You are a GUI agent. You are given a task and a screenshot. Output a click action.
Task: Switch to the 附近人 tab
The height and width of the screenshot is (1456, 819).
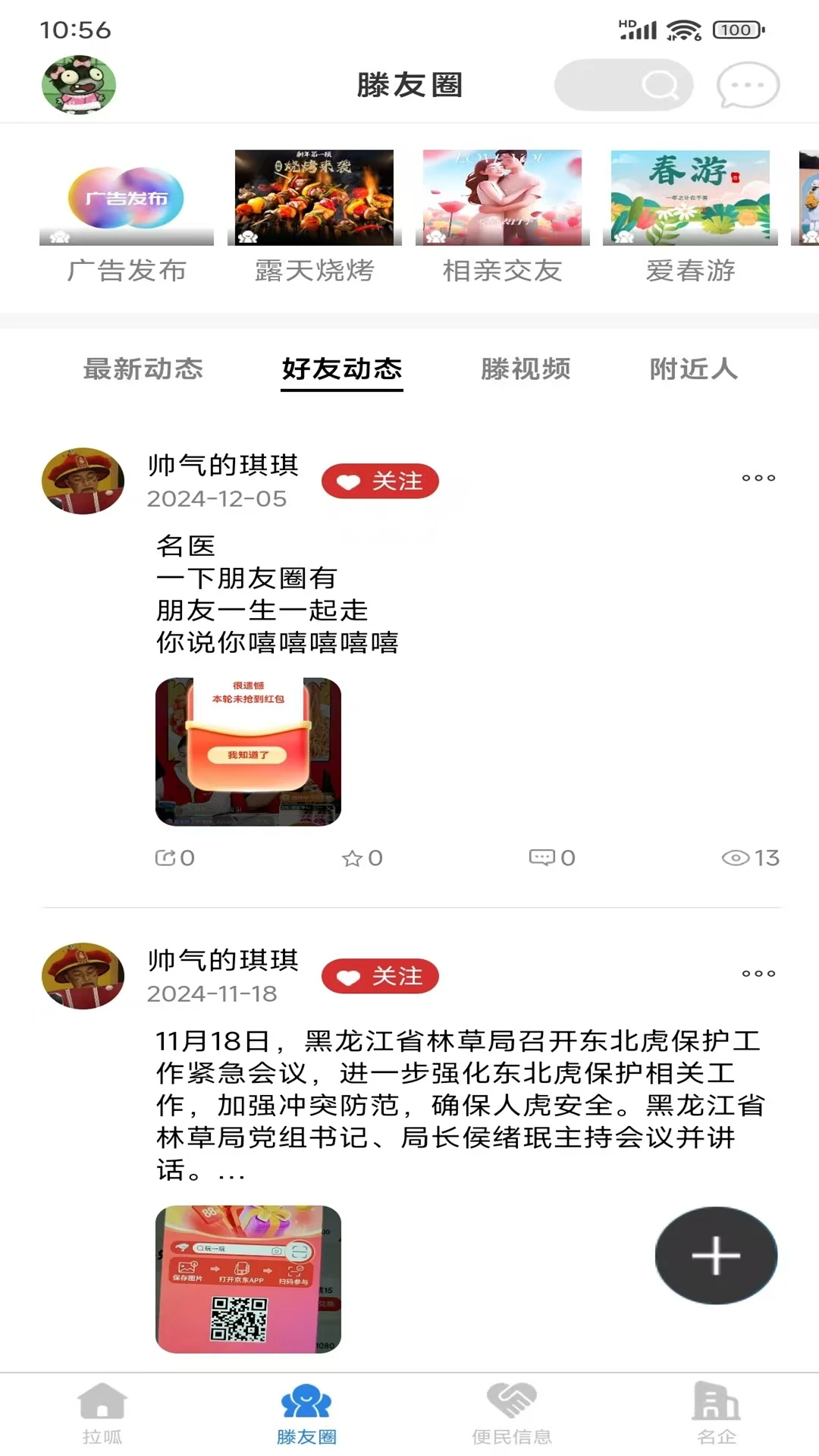pos(693,369)
